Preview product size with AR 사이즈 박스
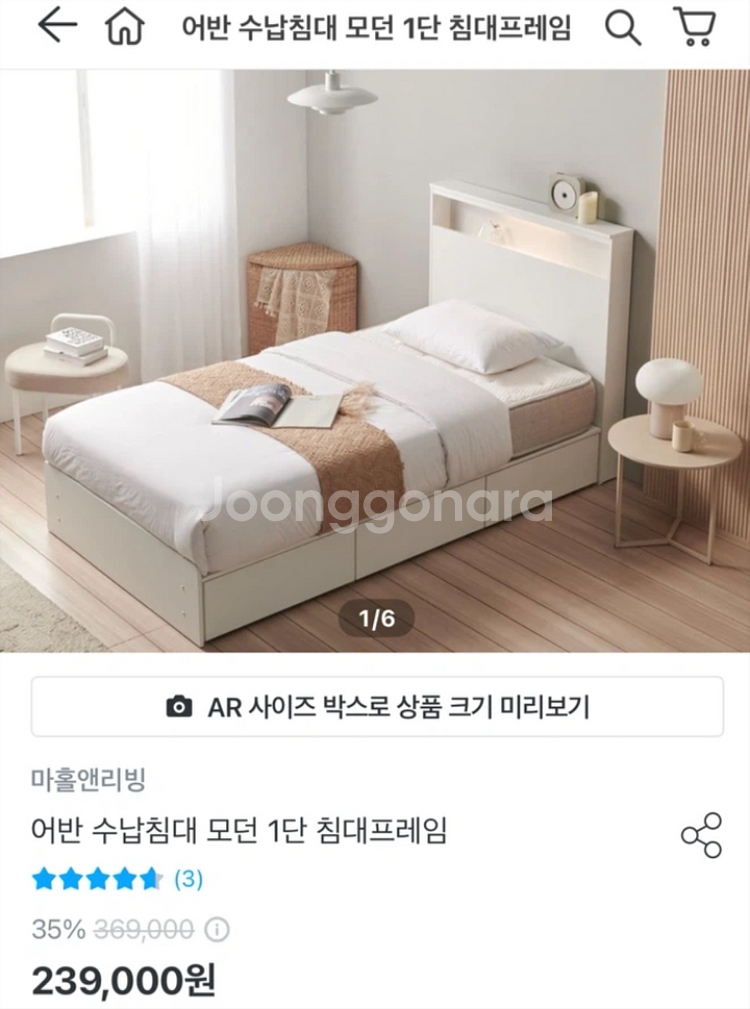Image resolution: width=750 pixels, height=1009 pixels. [377, 707]
